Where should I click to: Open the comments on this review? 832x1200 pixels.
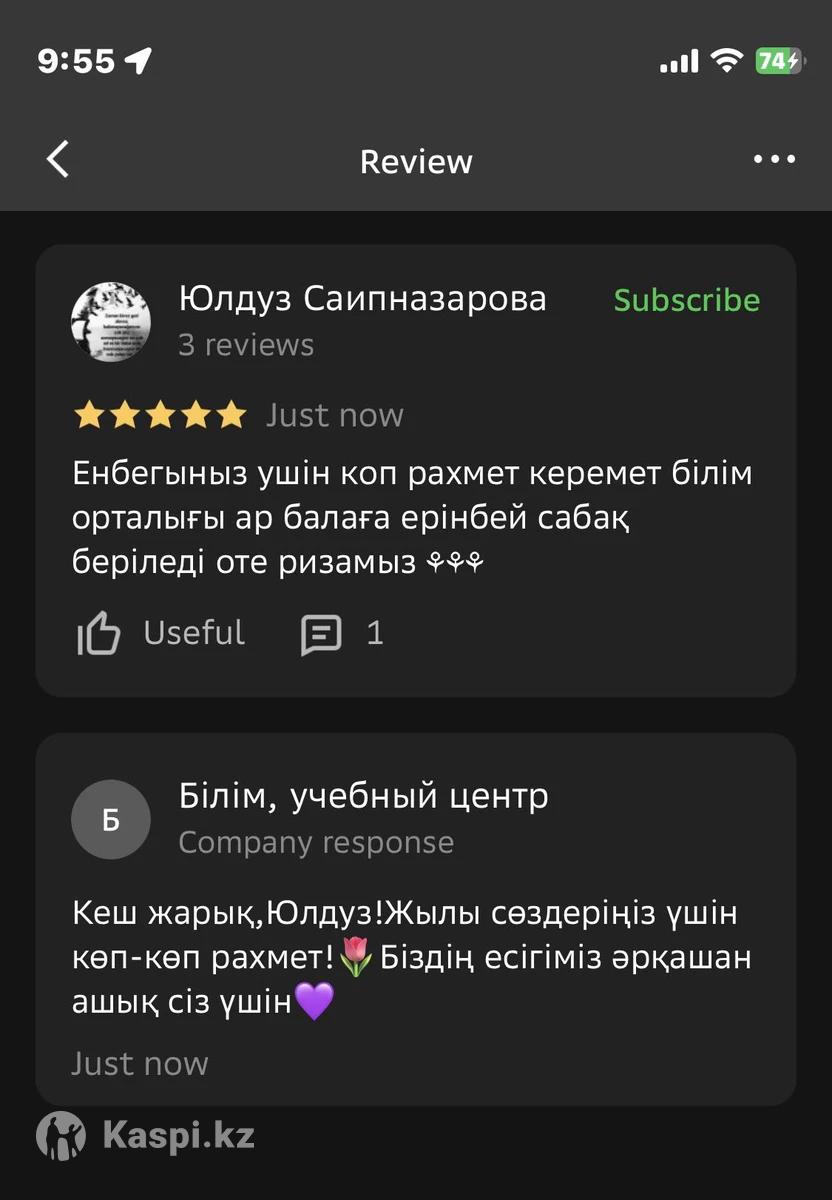click(341, 634)
